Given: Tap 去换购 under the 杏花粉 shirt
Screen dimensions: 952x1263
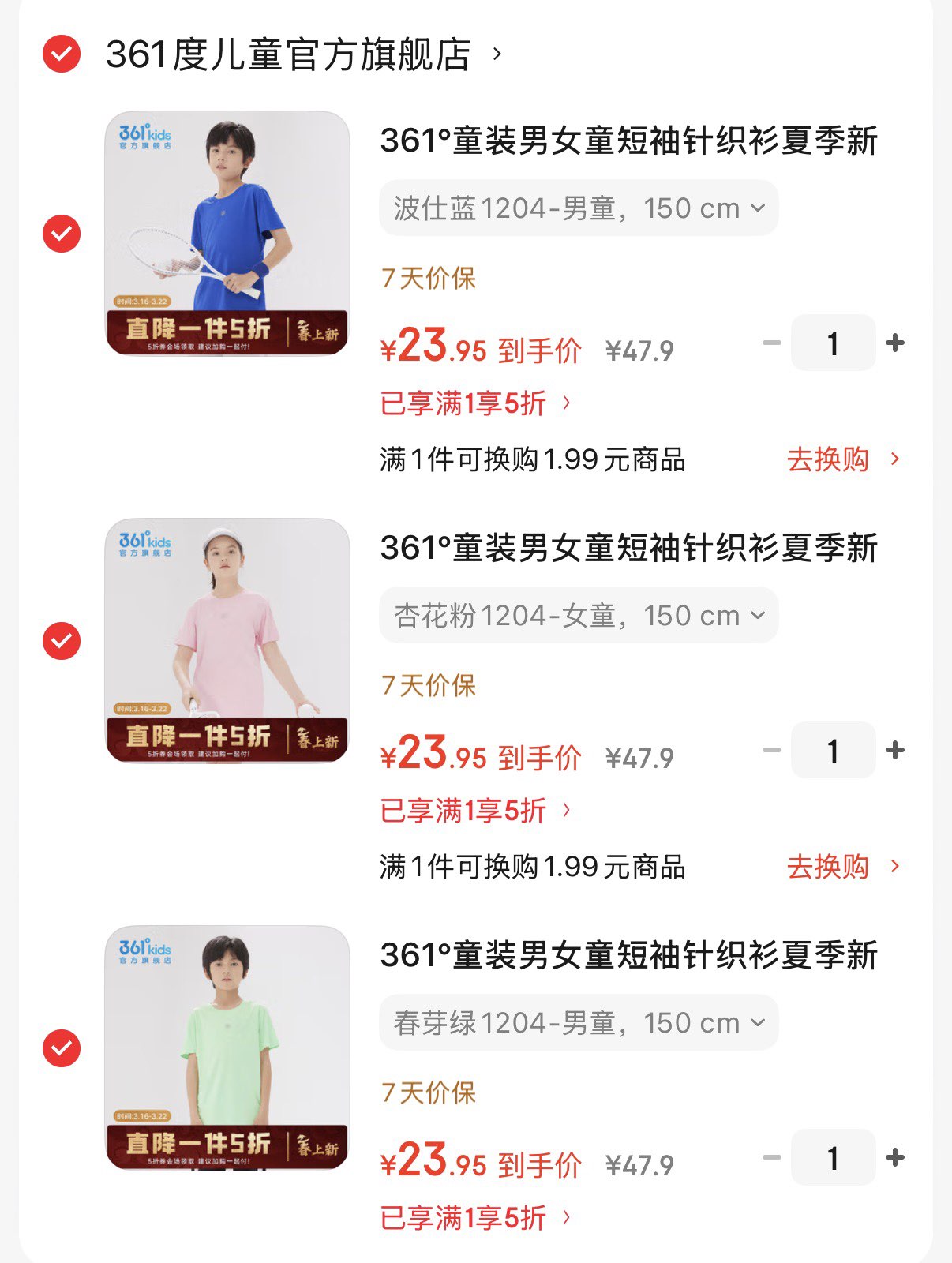Looking at the screenshot, I should (x=842, y=867).
